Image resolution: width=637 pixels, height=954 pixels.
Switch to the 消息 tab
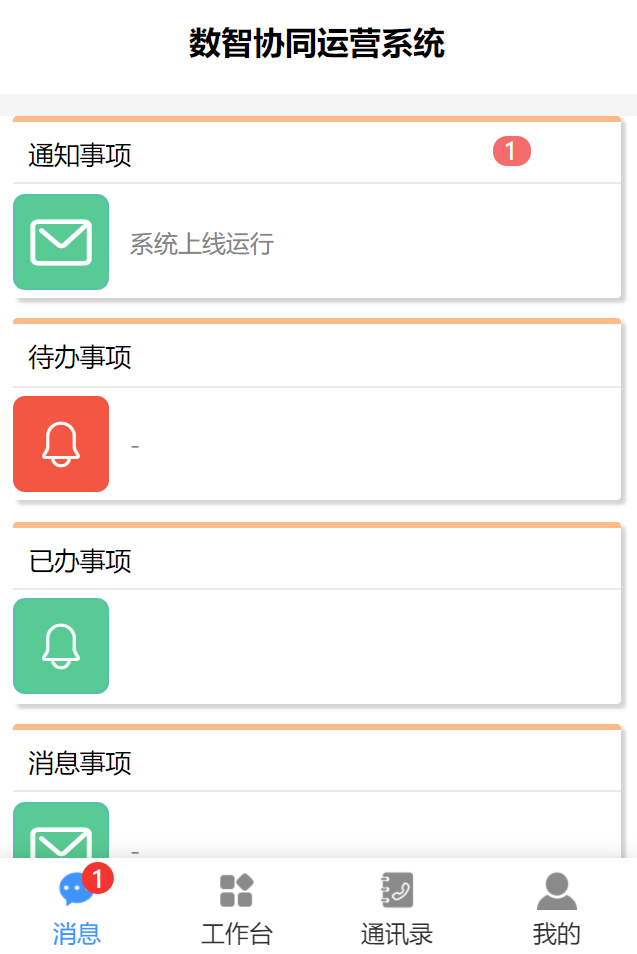(77, 908)
